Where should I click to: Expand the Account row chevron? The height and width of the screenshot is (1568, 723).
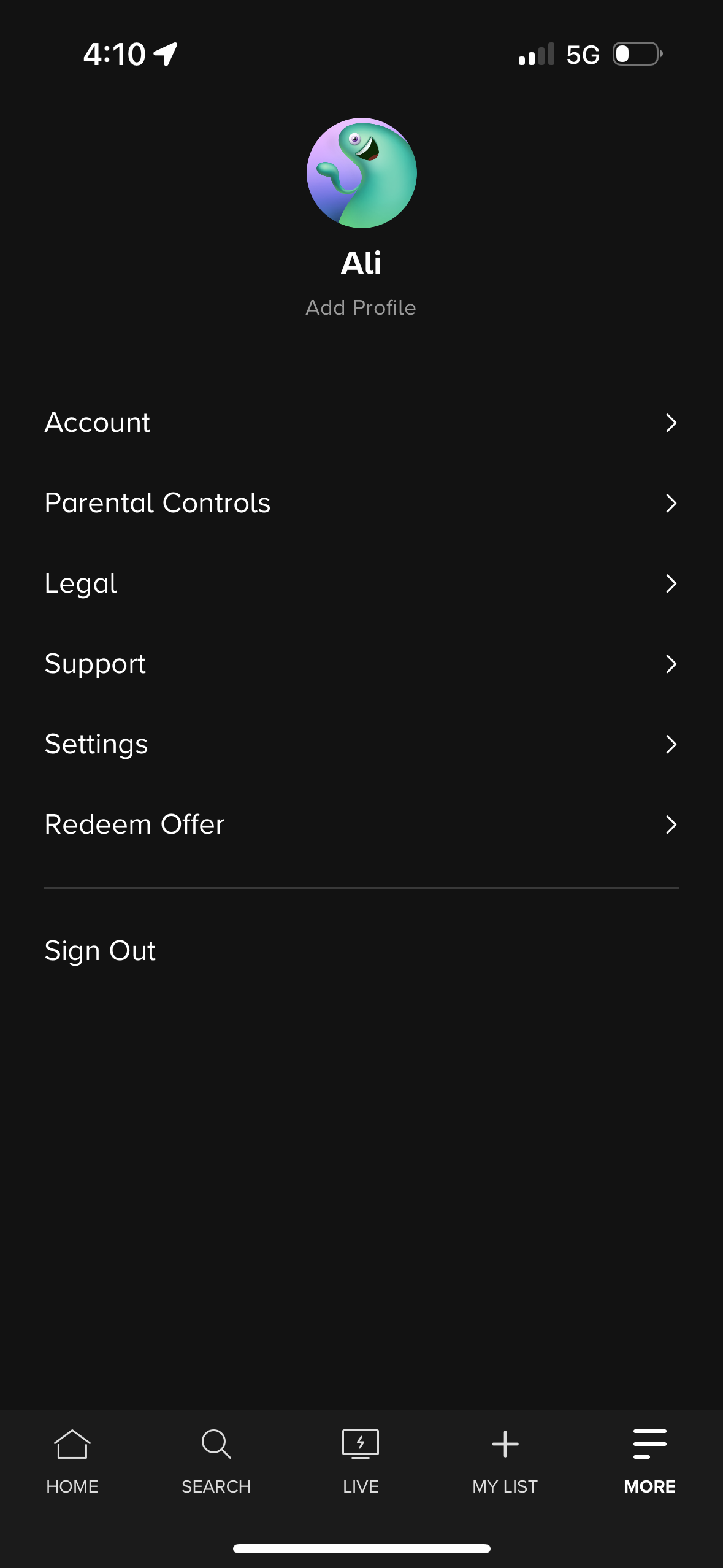(673, 422)
